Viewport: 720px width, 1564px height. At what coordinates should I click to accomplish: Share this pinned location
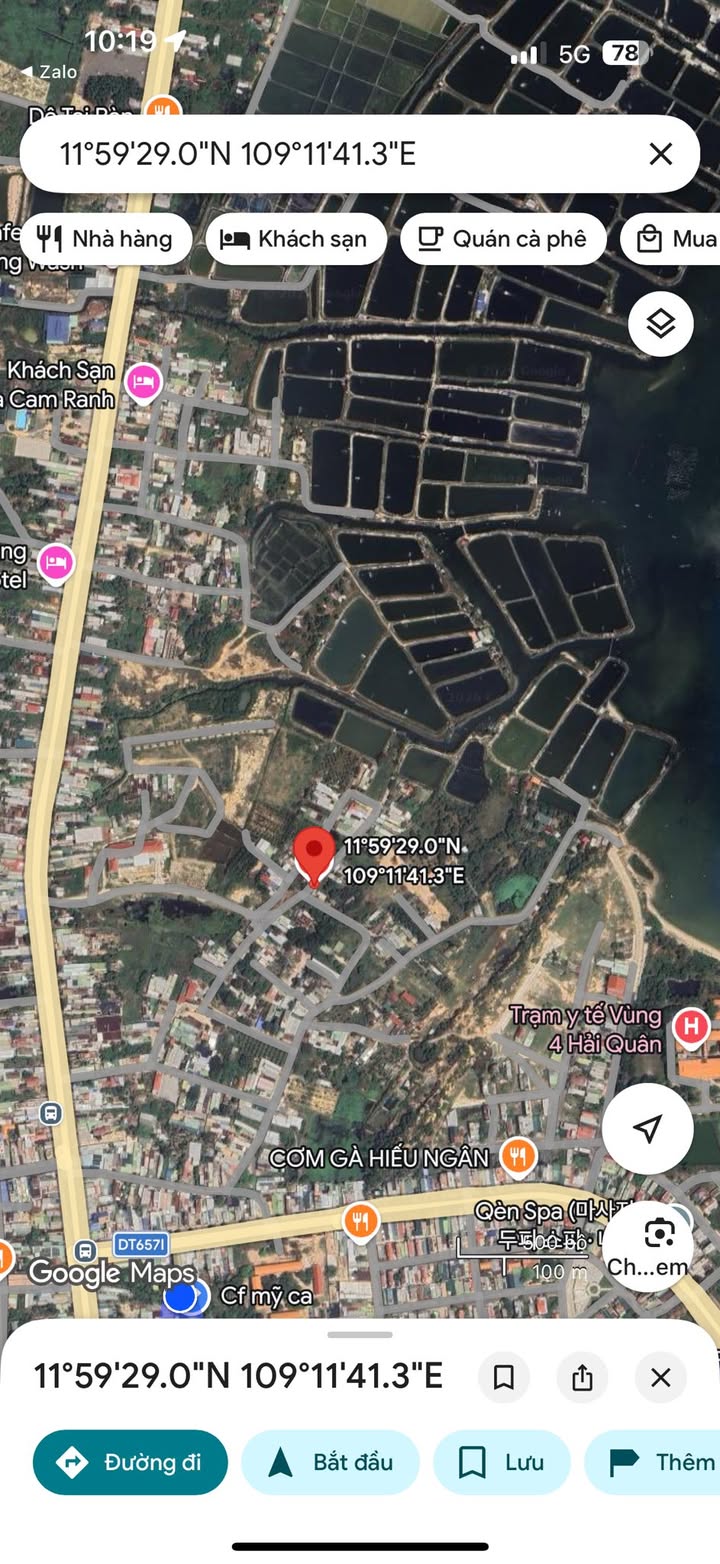(582, 1377)
